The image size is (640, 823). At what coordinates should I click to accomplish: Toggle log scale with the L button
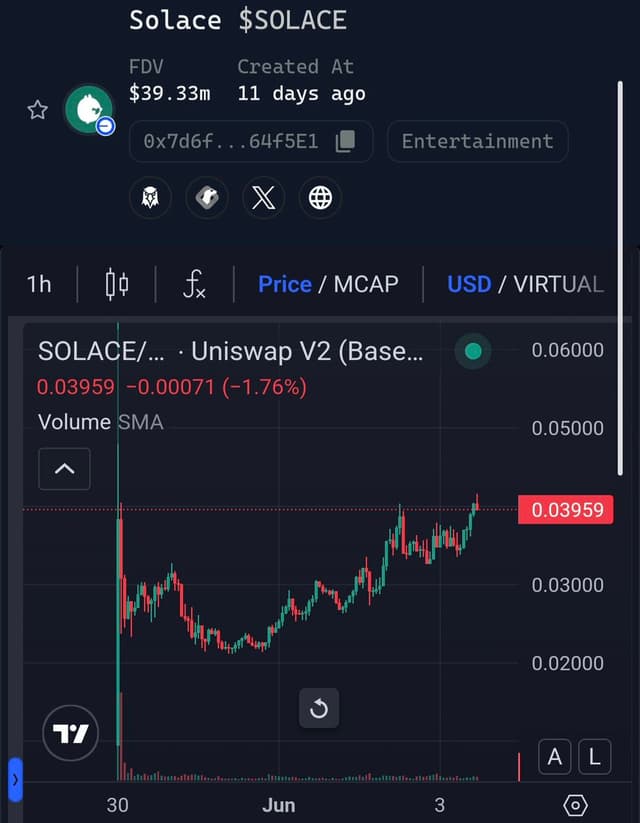coord(593,758)
